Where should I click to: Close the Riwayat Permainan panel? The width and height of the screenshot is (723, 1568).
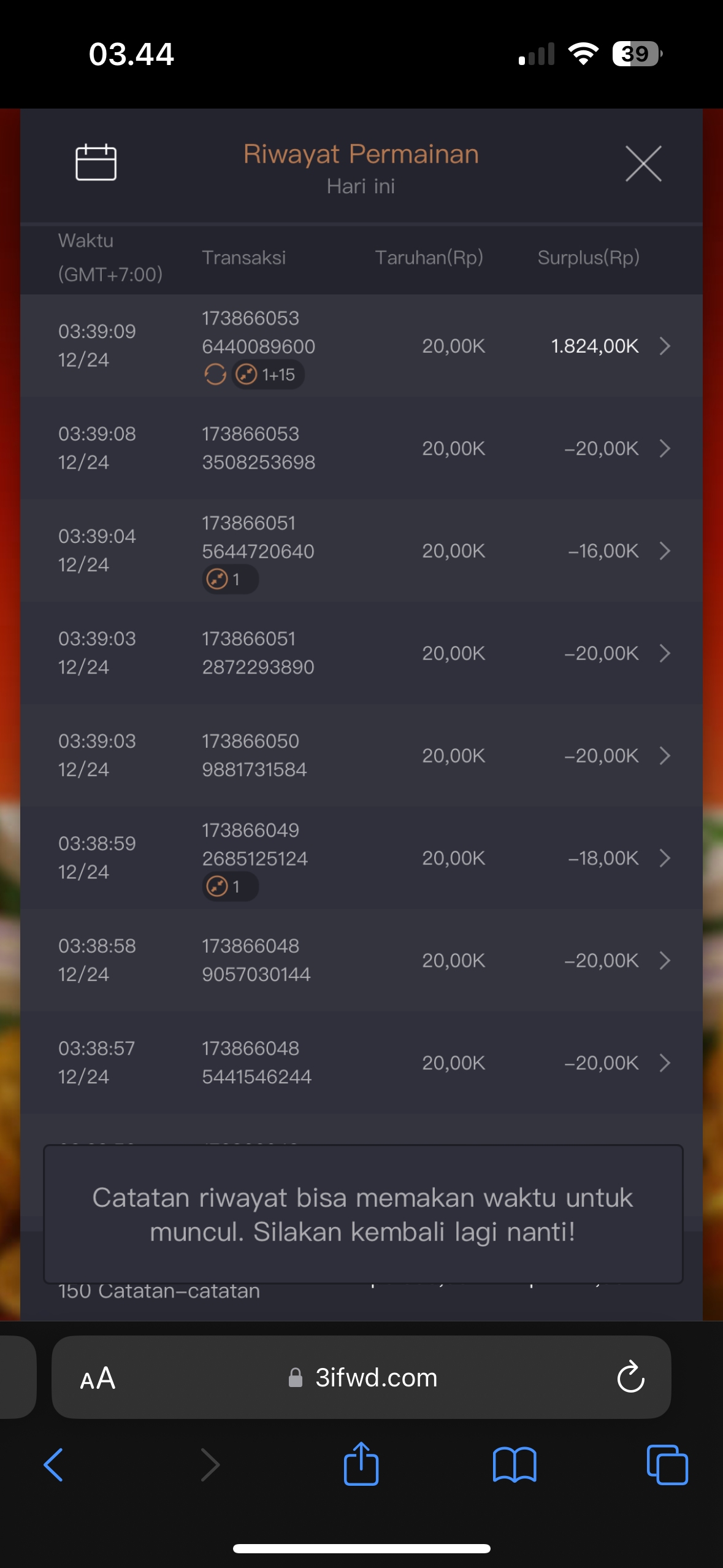[x=643, y=164]
